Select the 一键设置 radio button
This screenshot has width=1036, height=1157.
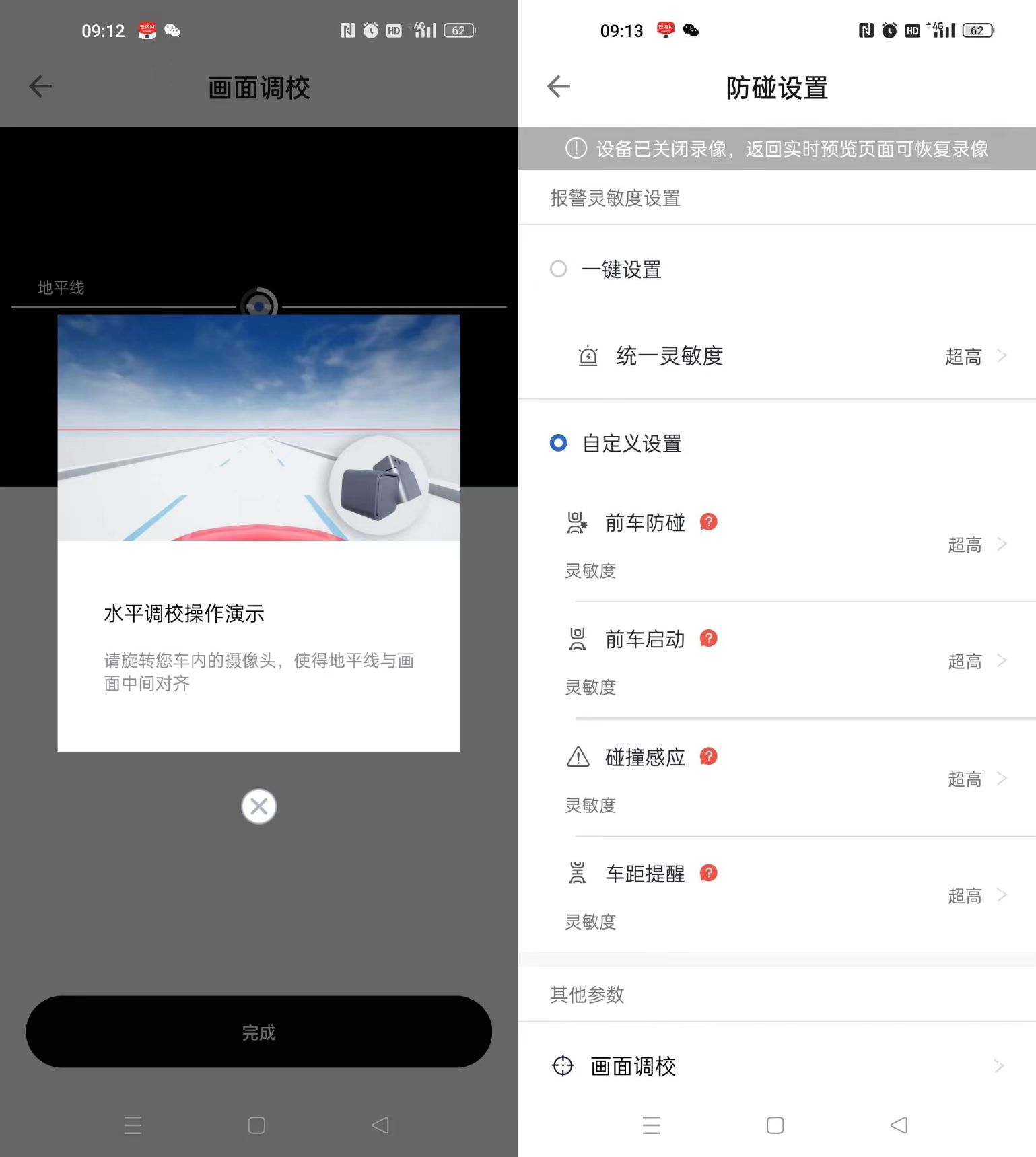558,269
